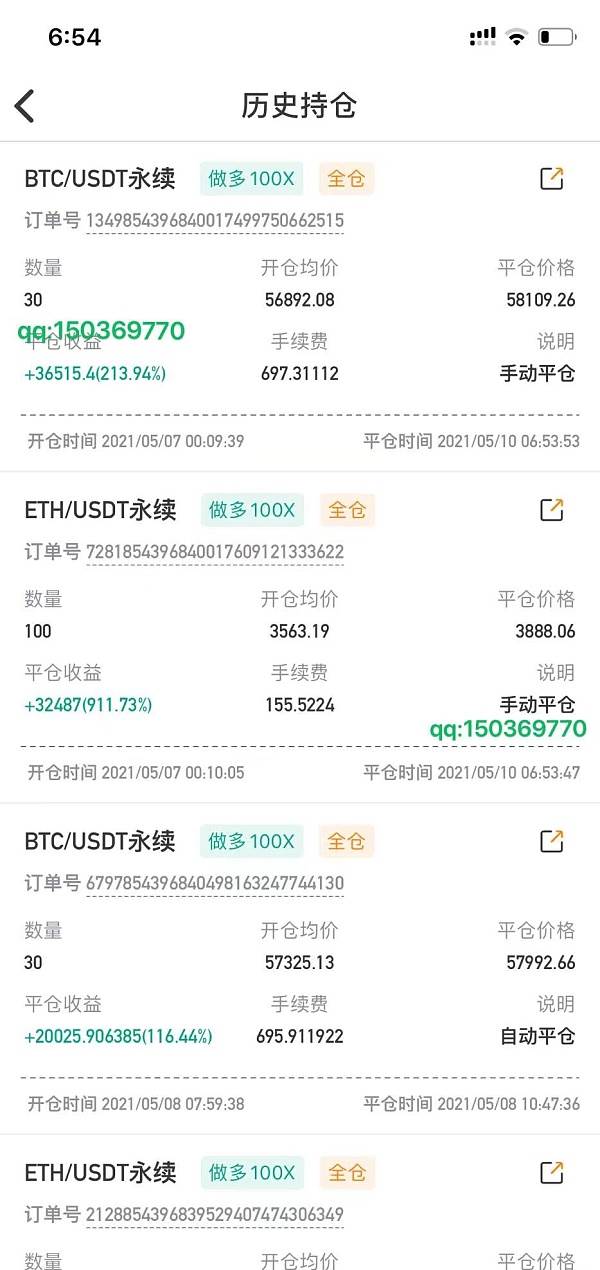Image resolution: width=600 pixels, height=1270 pixels.
Task: Copy order number 1349854396840017499750662515
Action: 214,220
